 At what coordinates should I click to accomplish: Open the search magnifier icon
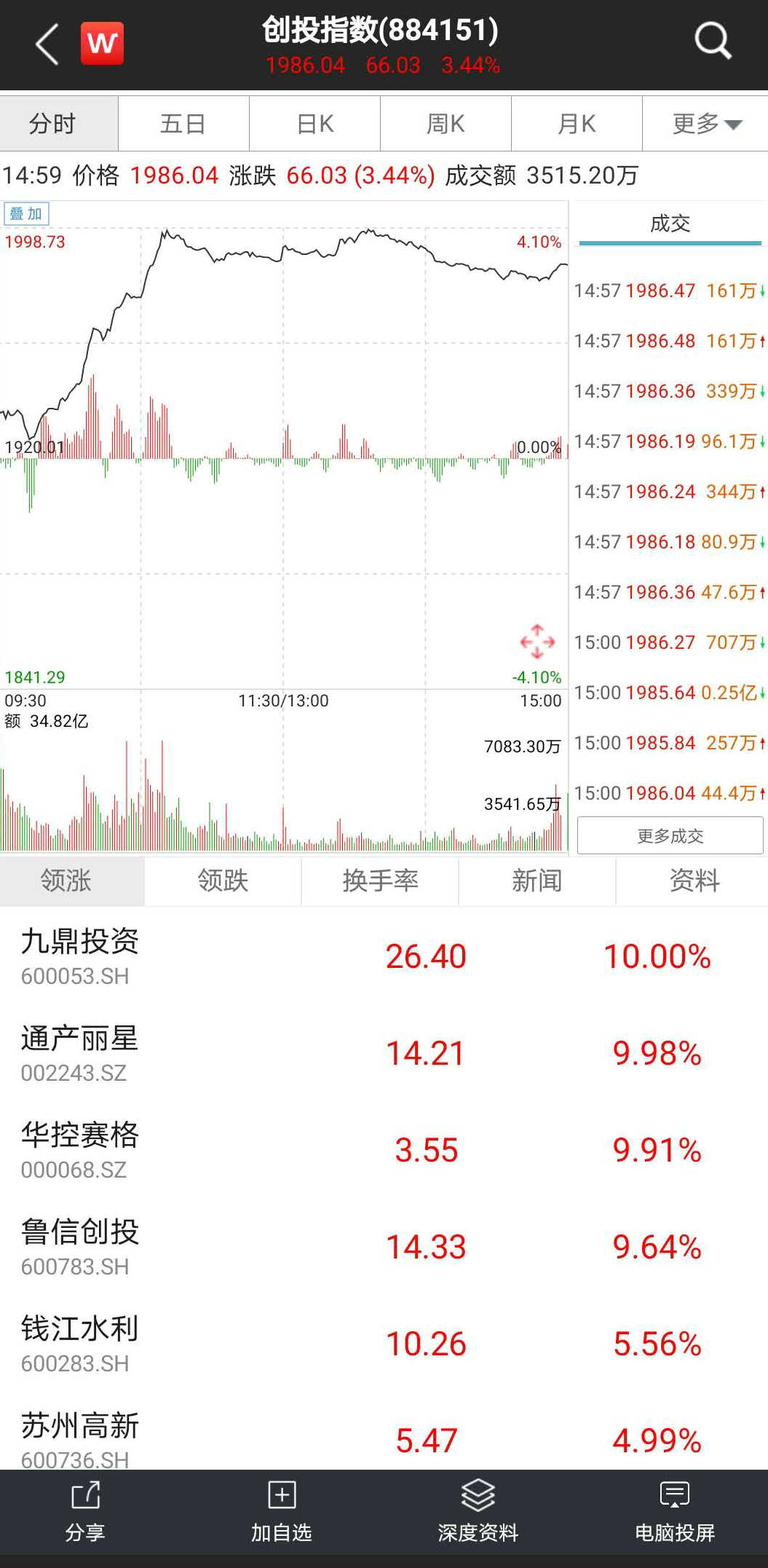(x=712, y=41)
